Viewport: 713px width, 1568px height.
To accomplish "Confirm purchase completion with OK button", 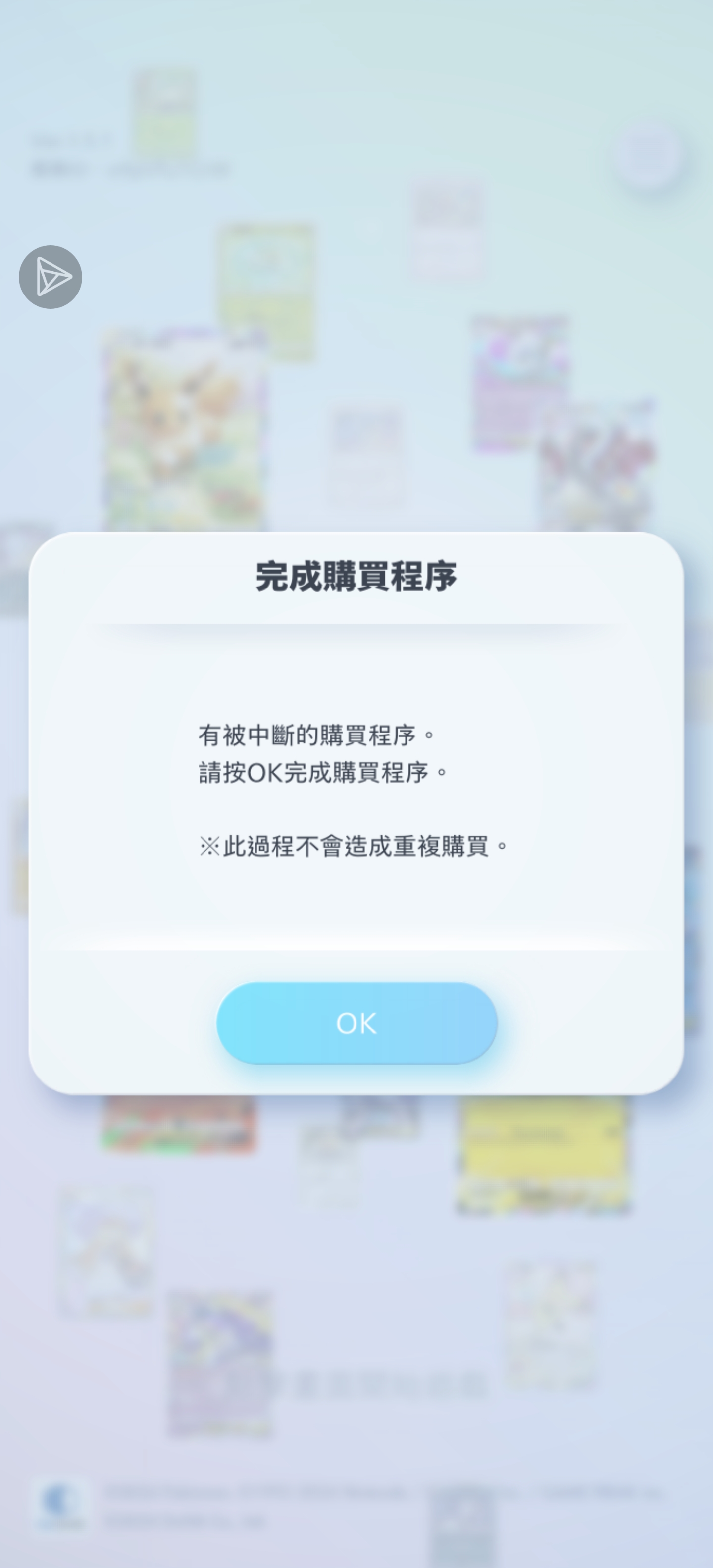I will click(357, 1023).
